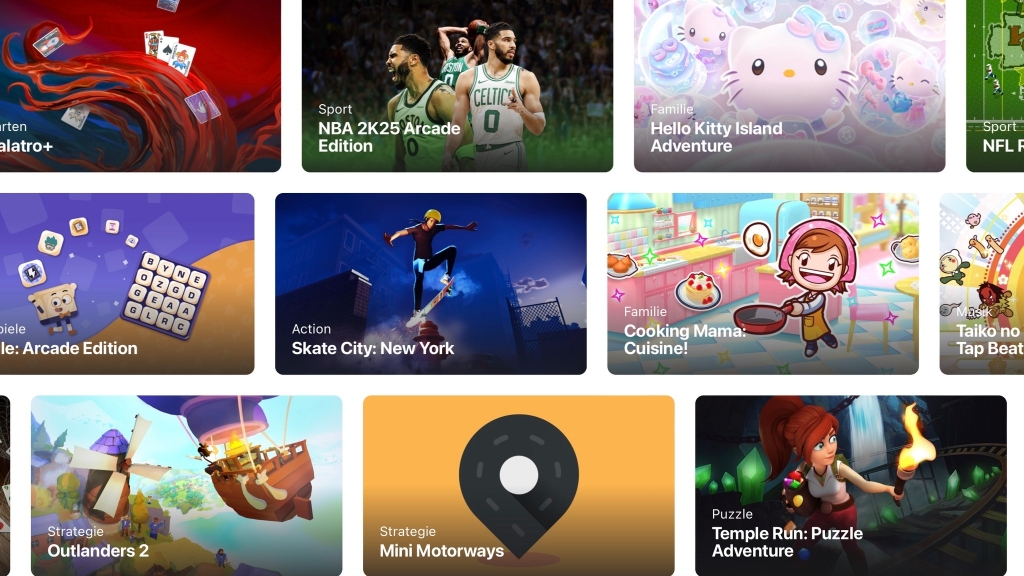View the NFL sport game card
Viewport: 1024px width, 576px height.
tap(996, 85)
